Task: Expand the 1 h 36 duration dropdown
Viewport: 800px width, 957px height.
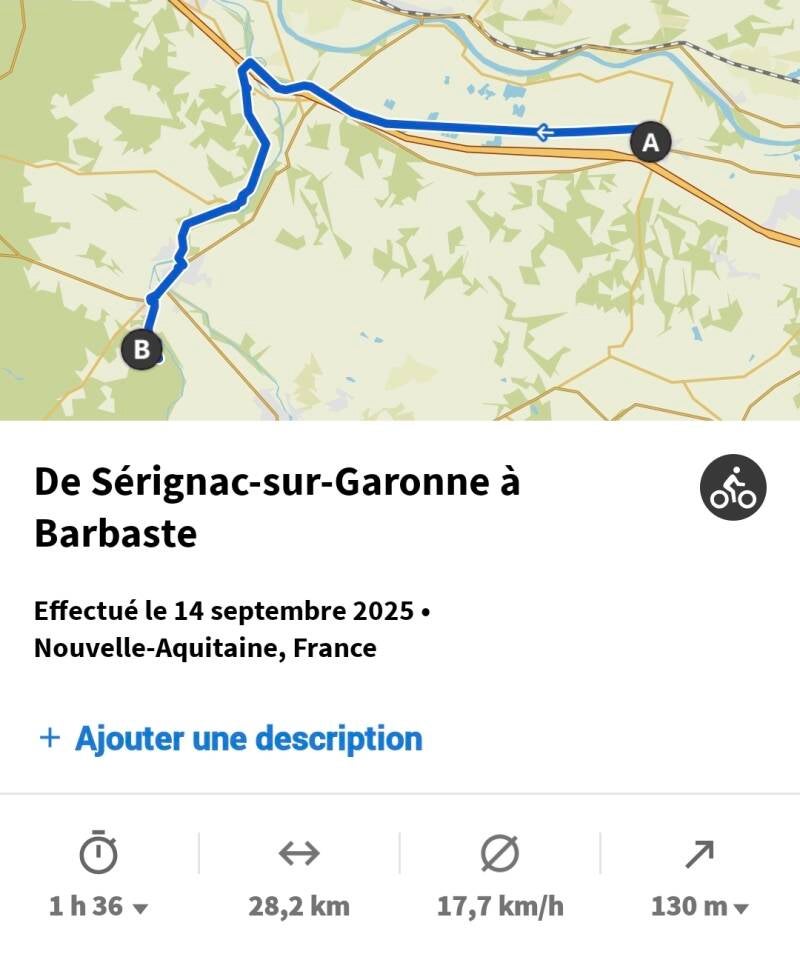Action: click(x=99, y=906)
